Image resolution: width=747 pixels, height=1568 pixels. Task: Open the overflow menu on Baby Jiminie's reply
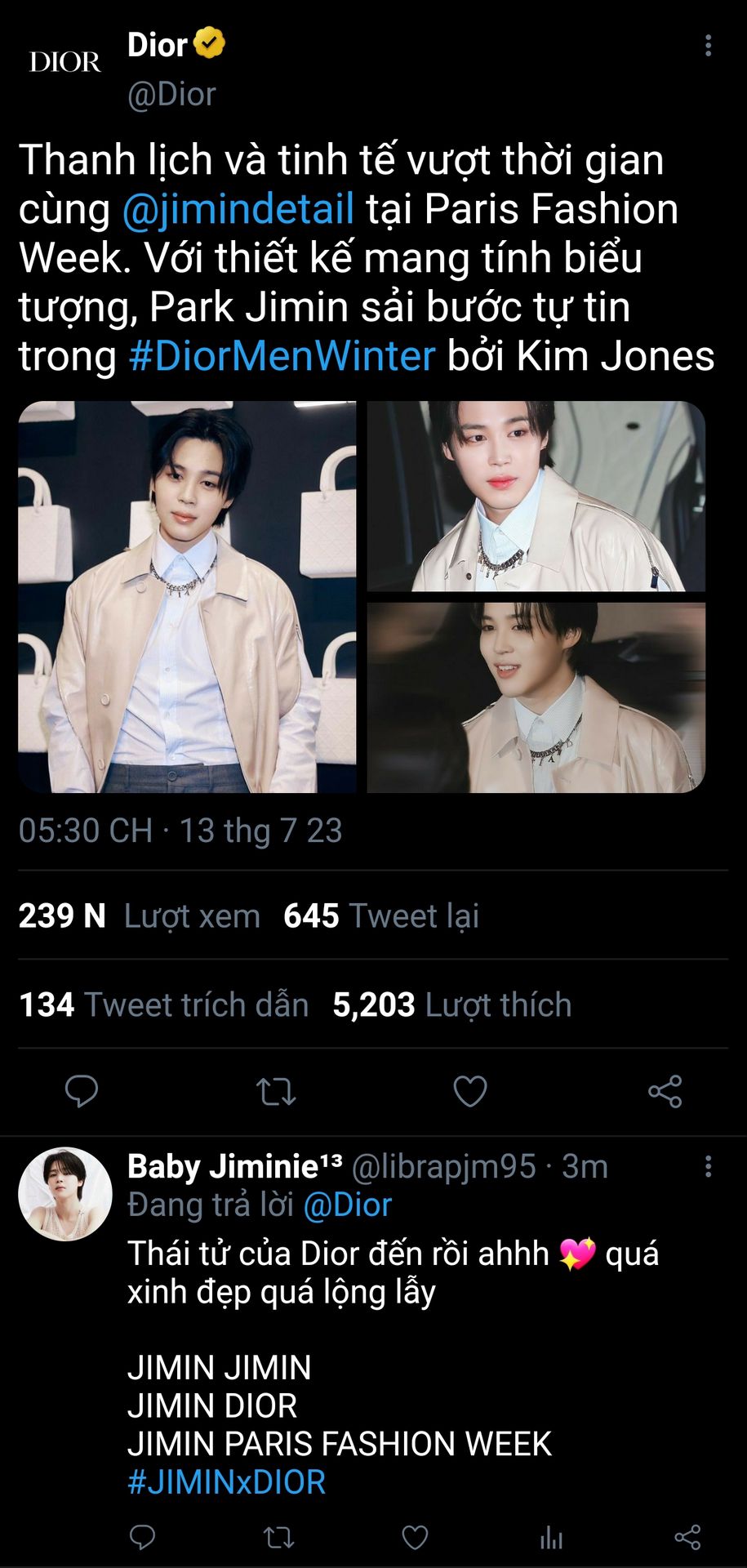[708, 1166]
